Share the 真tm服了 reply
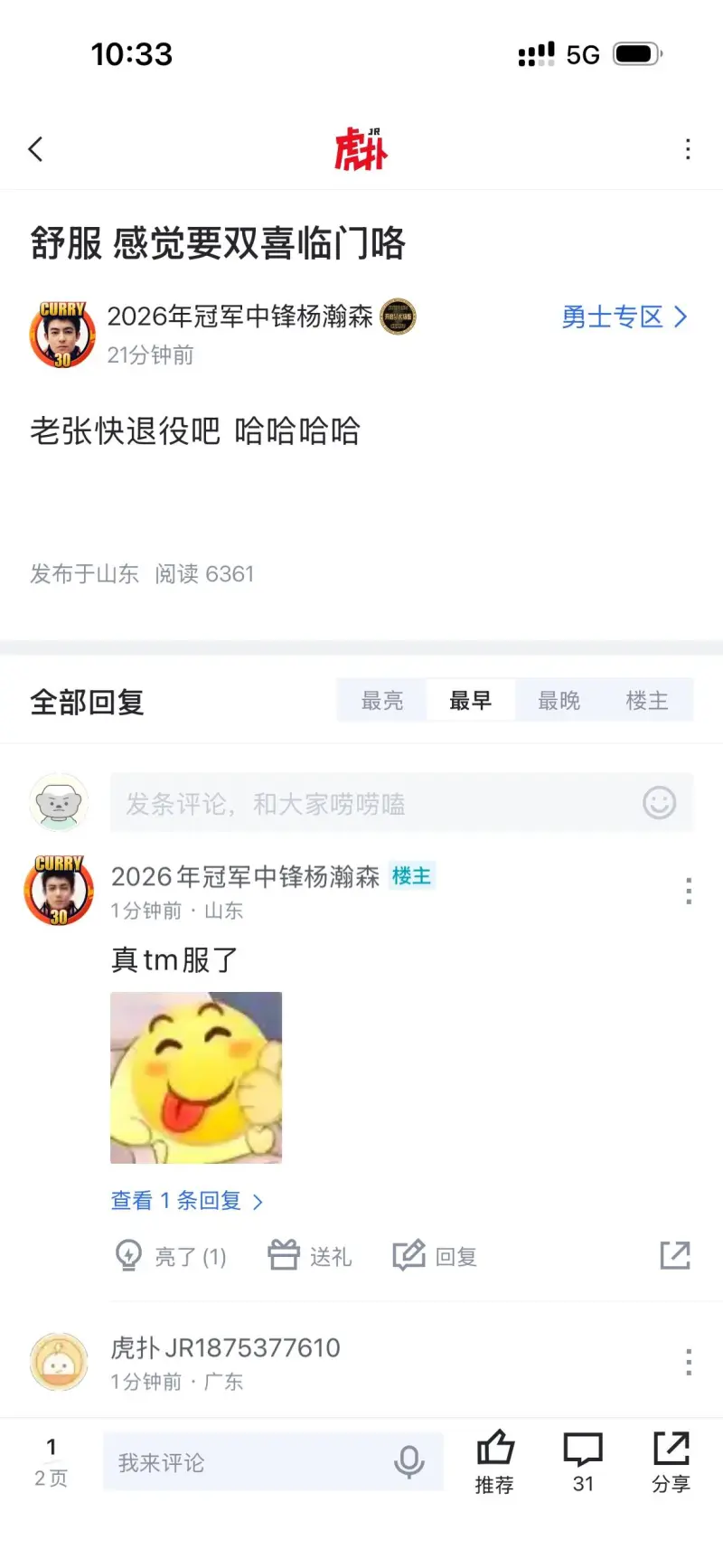Image resolution: width=723 pixels, height=1568 pixels. pyautogui.click(x=675, y=1255)
